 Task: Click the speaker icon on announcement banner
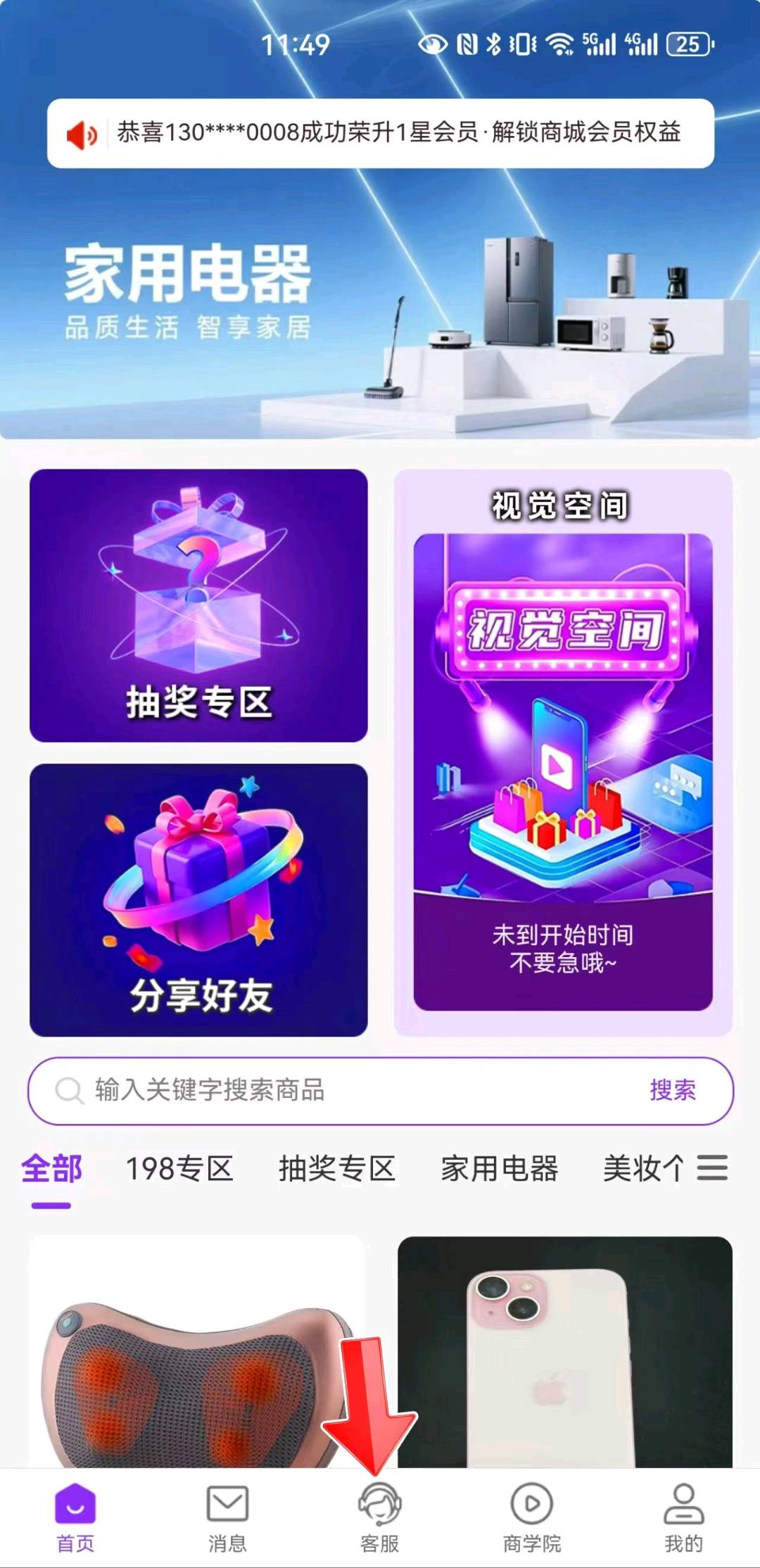click(x=80, y=134)
